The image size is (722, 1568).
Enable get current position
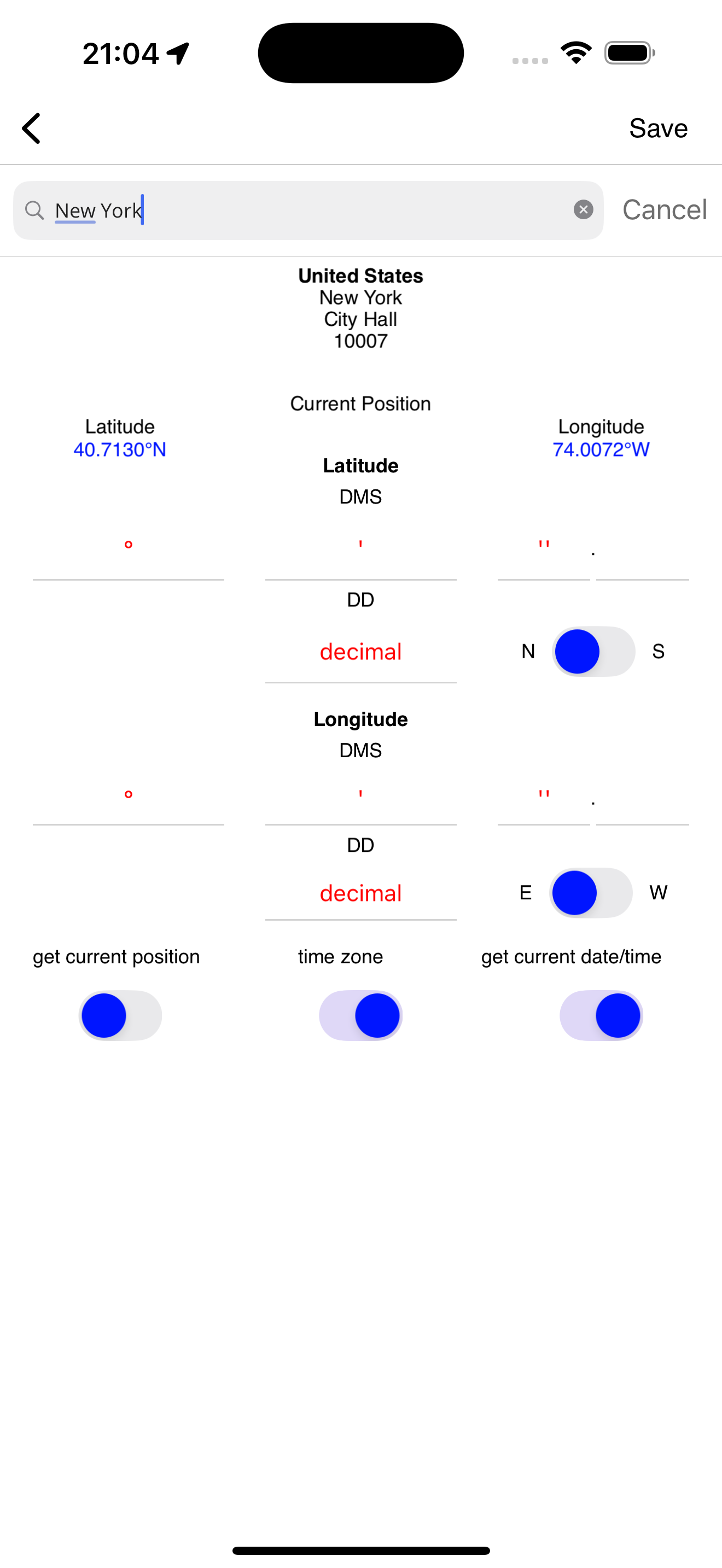120,1015
